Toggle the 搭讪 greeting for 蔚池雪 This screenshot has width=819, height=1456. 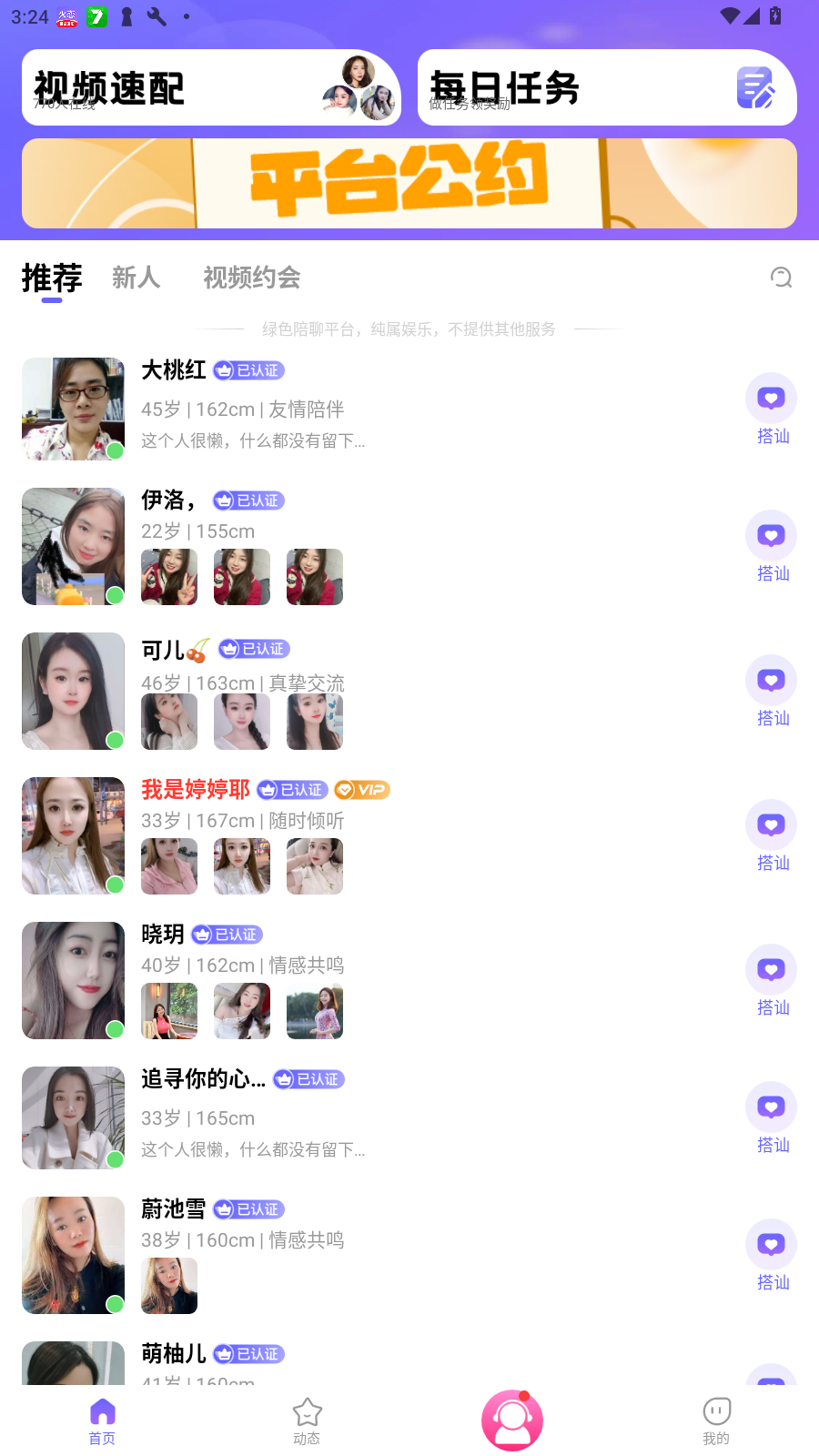tap(771, 1244)
